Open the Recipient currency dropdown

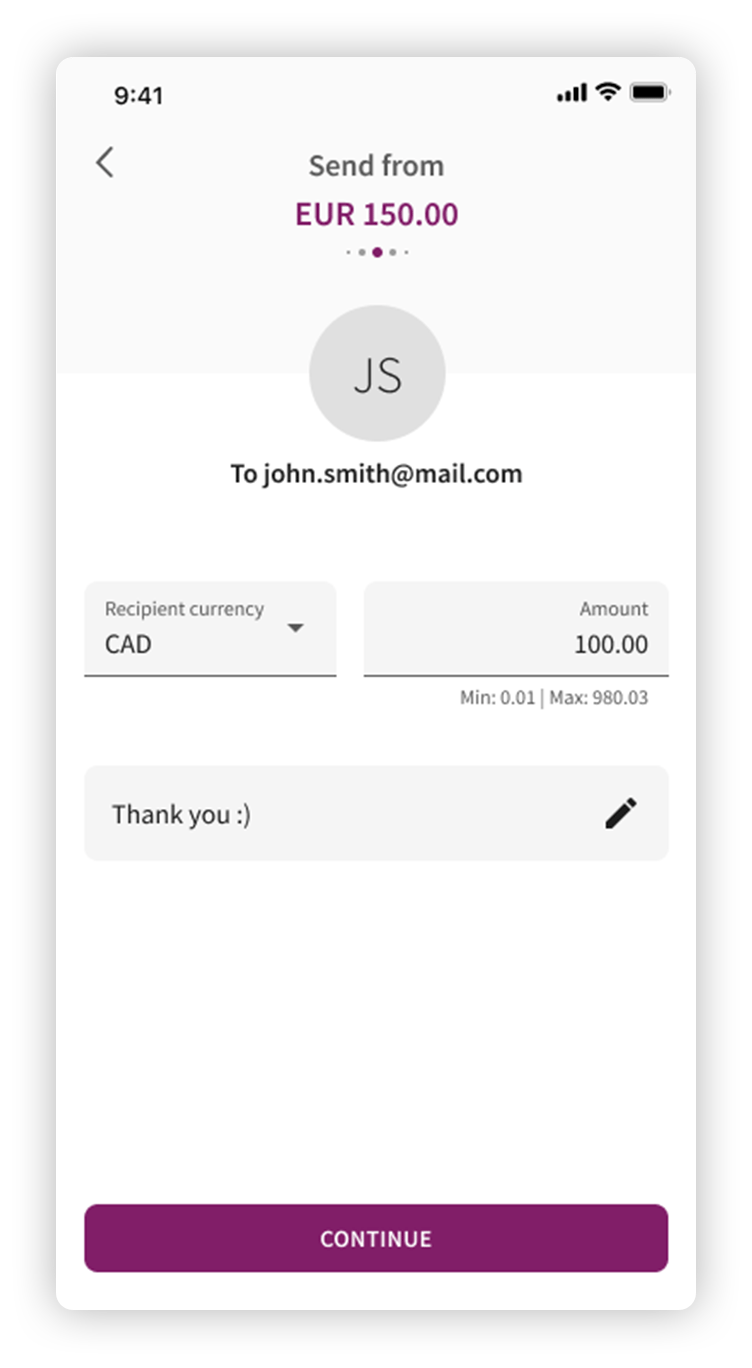tap(210, 628)
